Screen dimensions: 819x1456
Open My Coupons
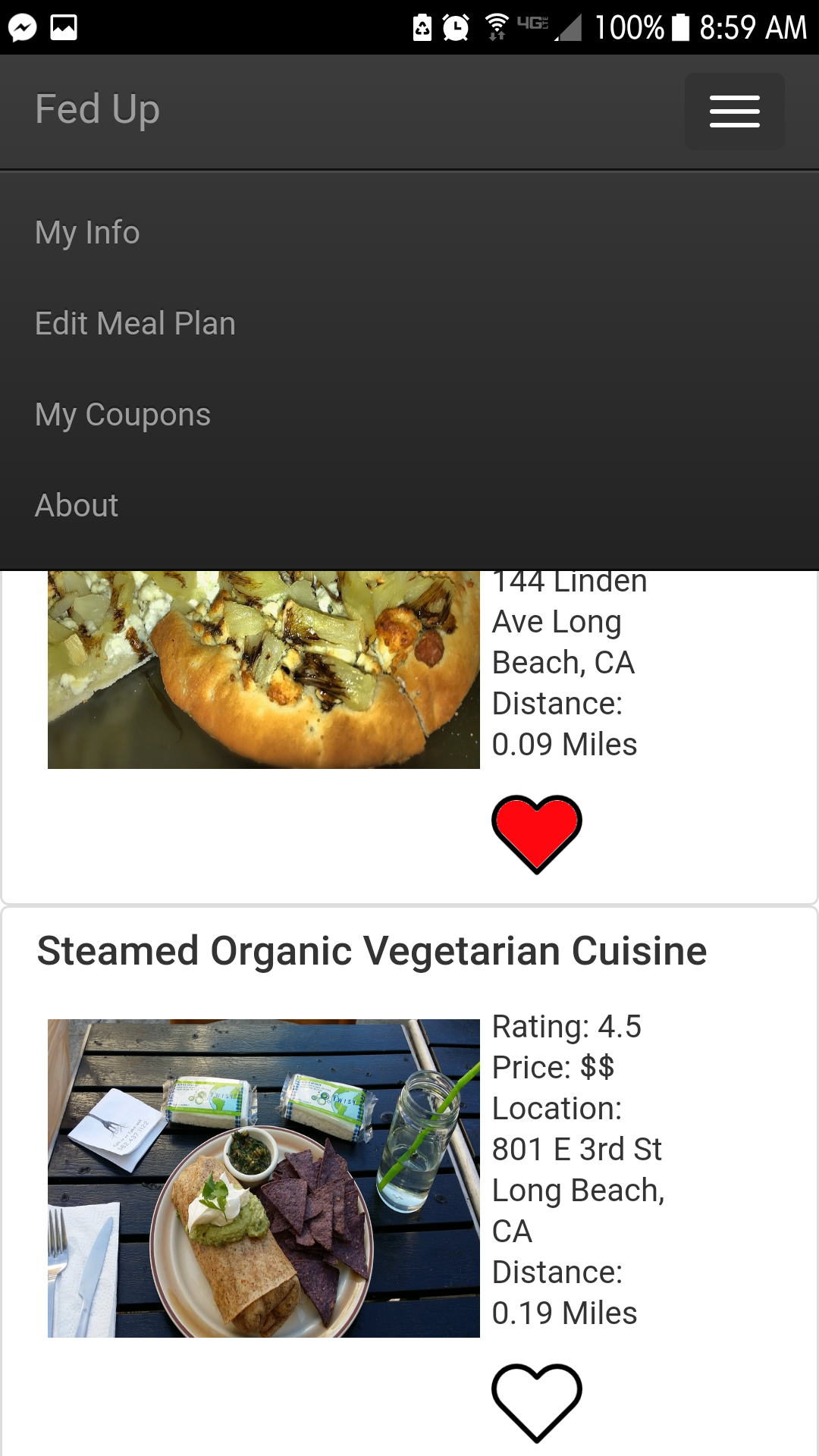(123, 414)
